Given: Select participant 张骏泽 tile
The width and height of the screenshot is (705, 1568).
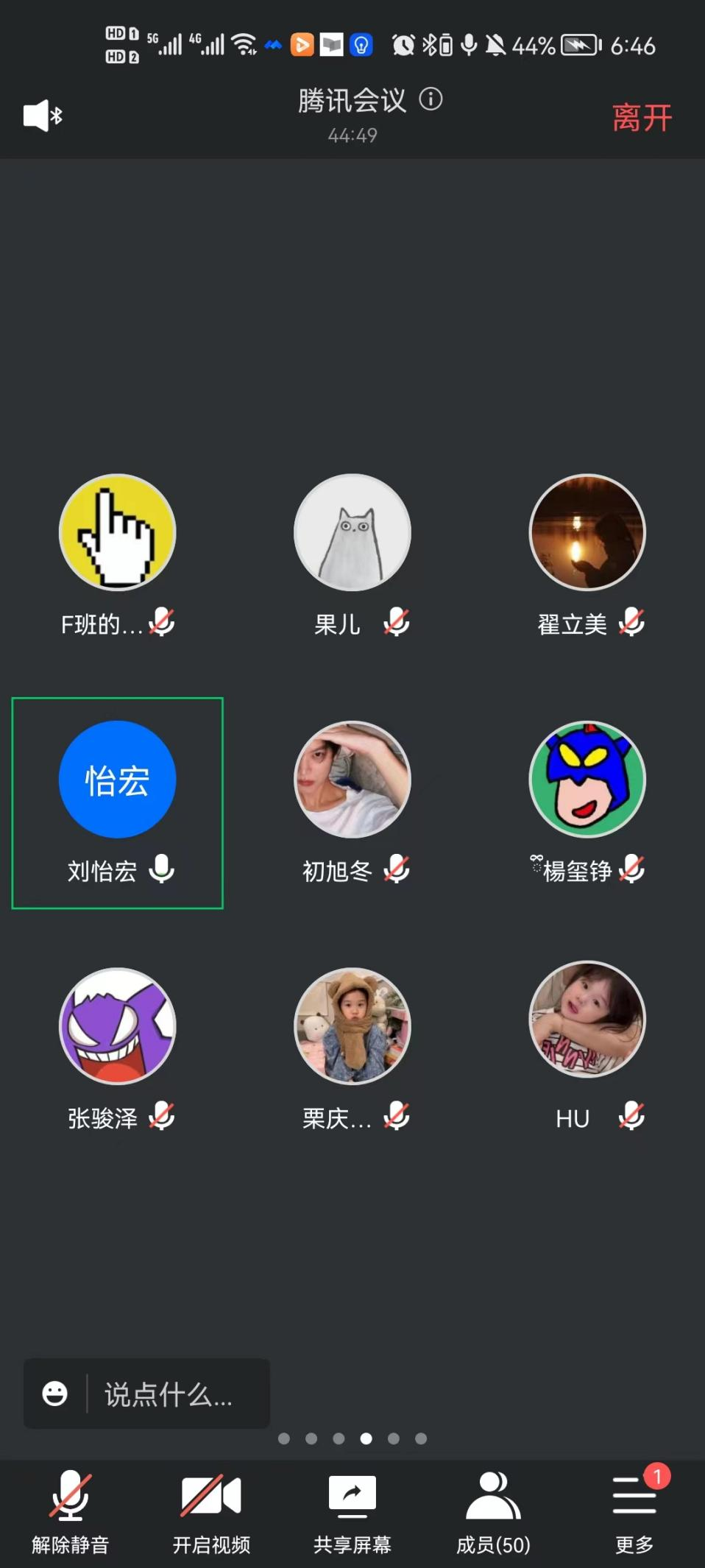Looking at the screenshot, I should (x=117, y=1026).
